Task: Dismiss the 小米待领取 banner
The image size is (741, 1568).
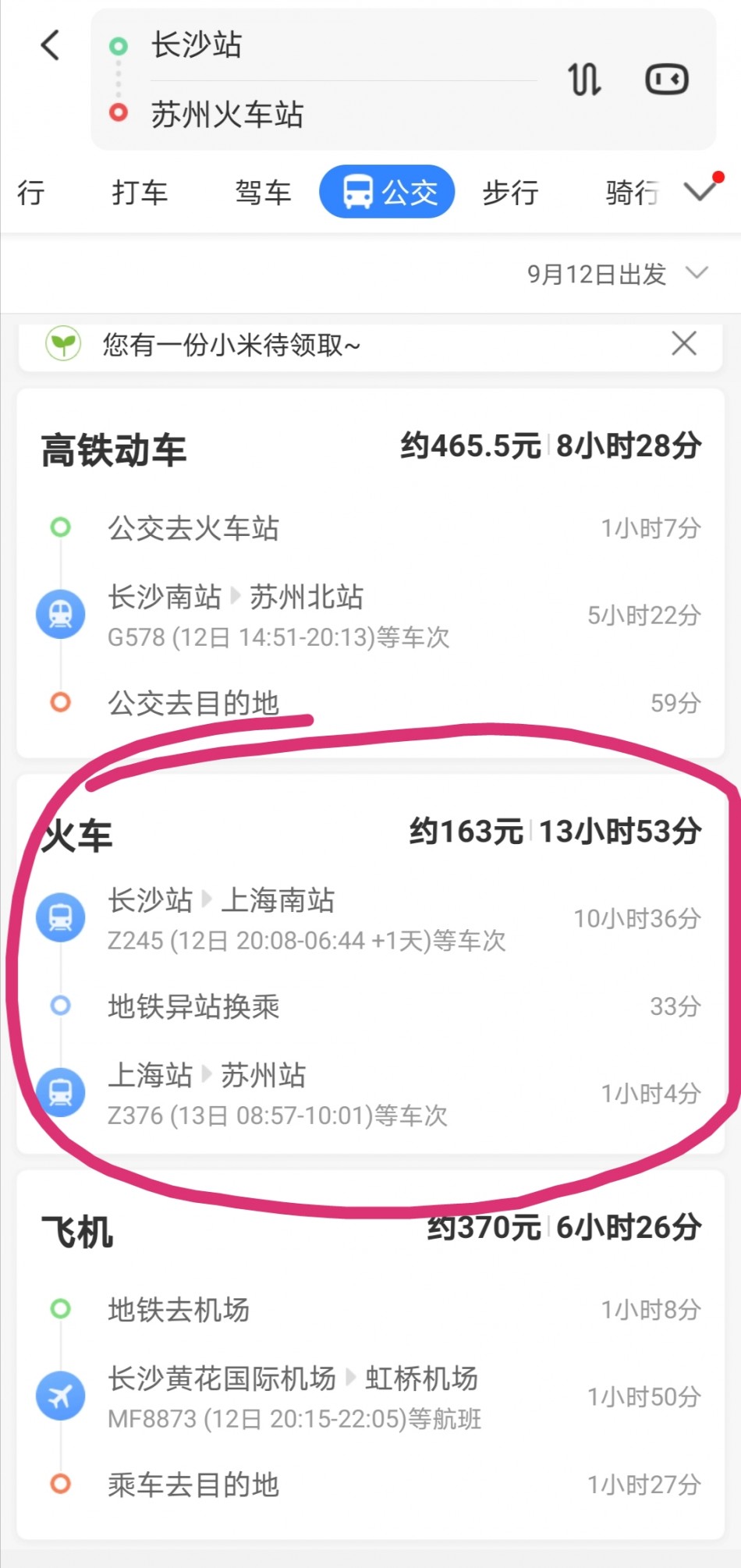Action: coord(684,343)
